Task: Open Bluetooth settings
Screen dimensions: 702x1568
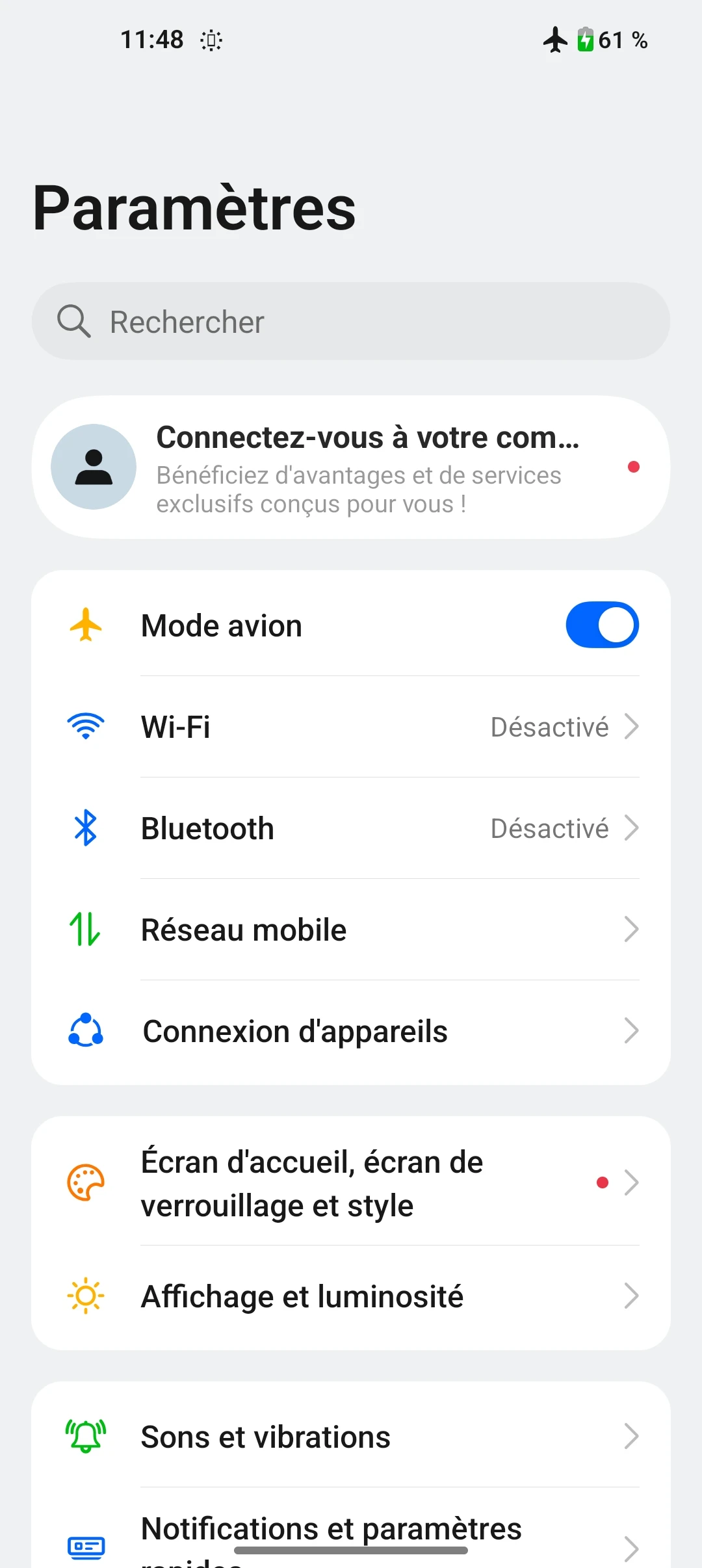Action: [351, 828]
